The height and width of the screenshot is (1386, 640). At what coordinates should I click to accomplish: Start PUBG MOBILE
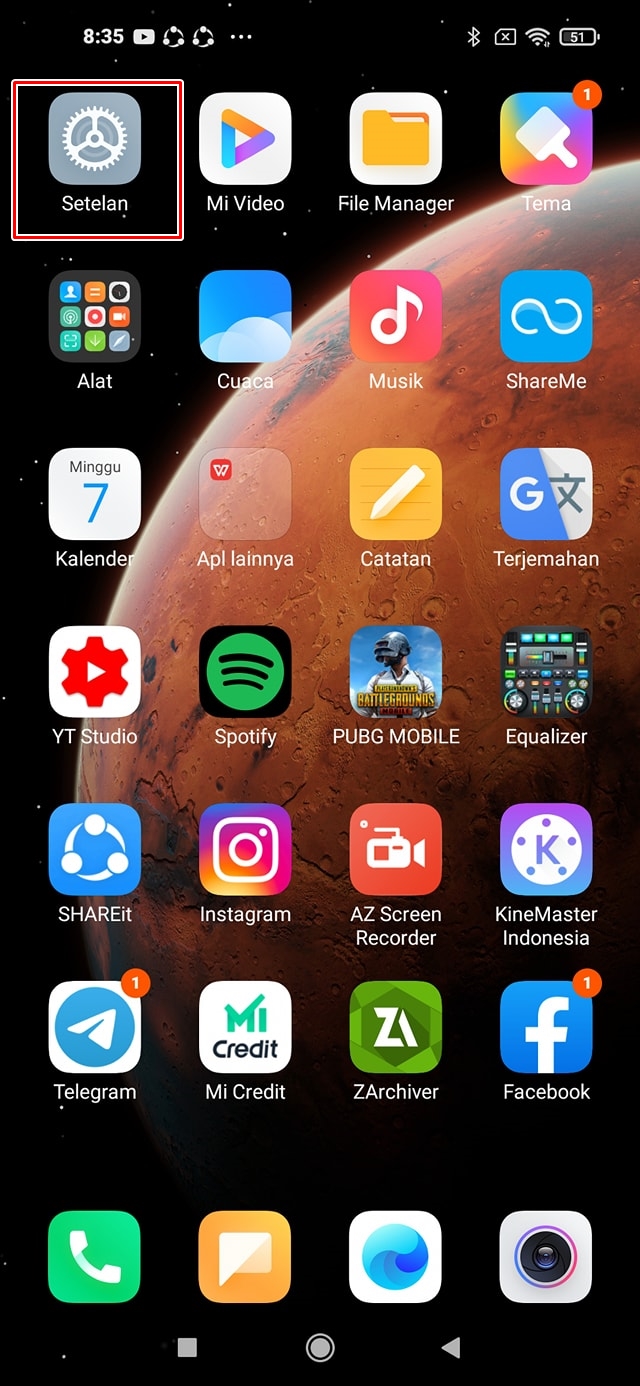(396, 672)
